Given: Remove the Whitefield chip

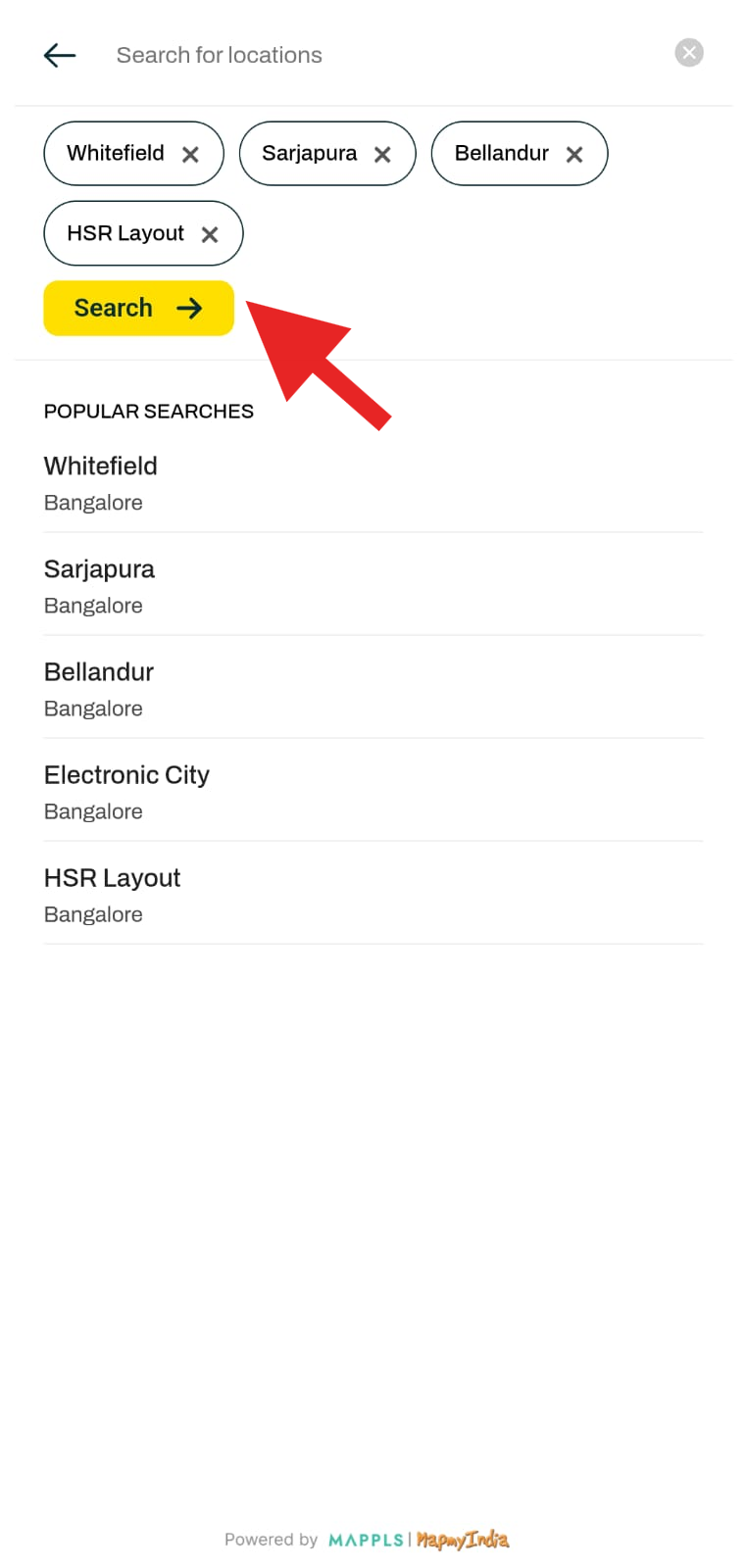Looking at the screenshot, I should (x=190, y=155).
